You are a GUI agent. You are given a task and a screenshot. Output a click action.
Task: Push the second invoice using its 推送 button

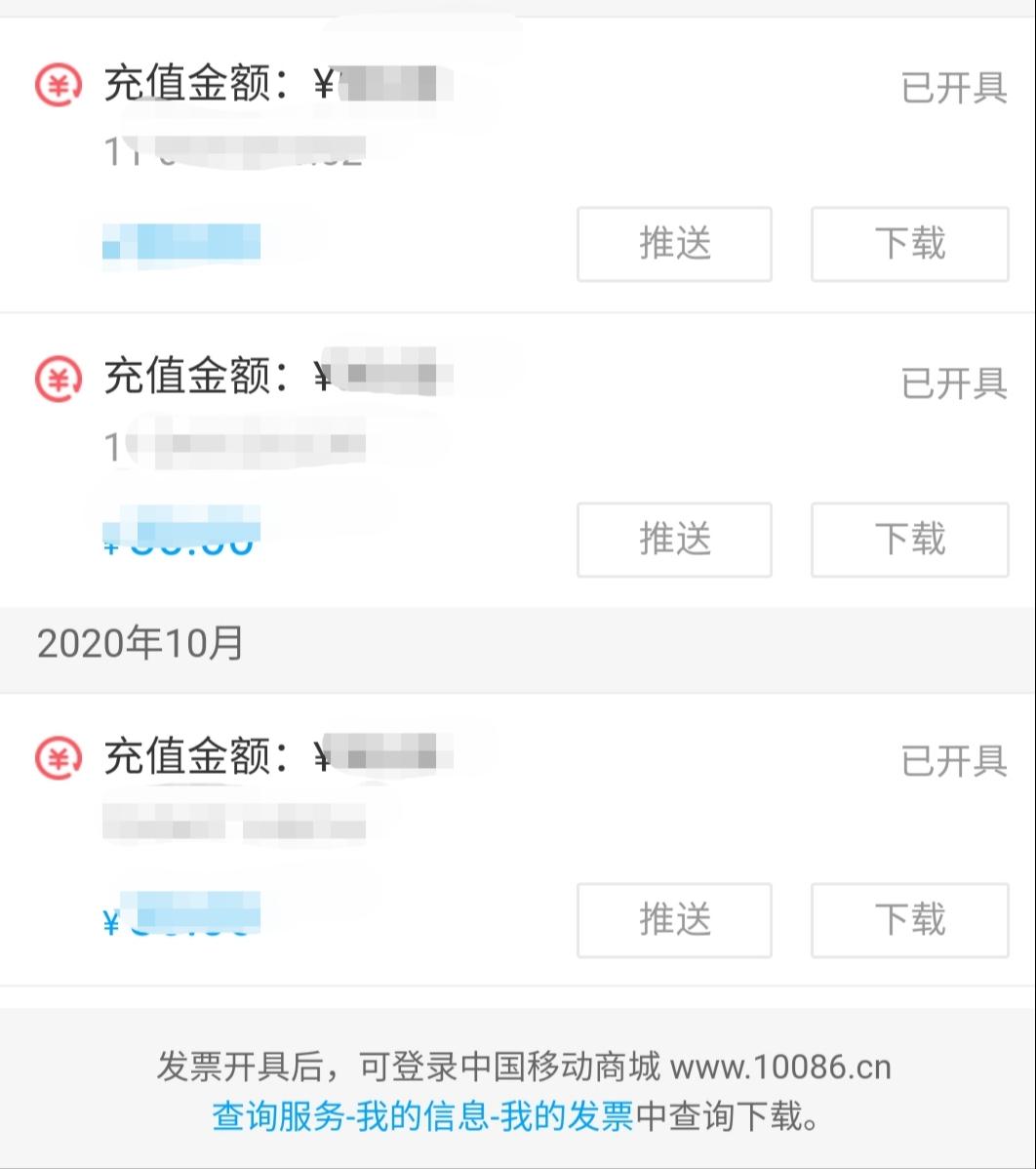click(x=674, y=541)
